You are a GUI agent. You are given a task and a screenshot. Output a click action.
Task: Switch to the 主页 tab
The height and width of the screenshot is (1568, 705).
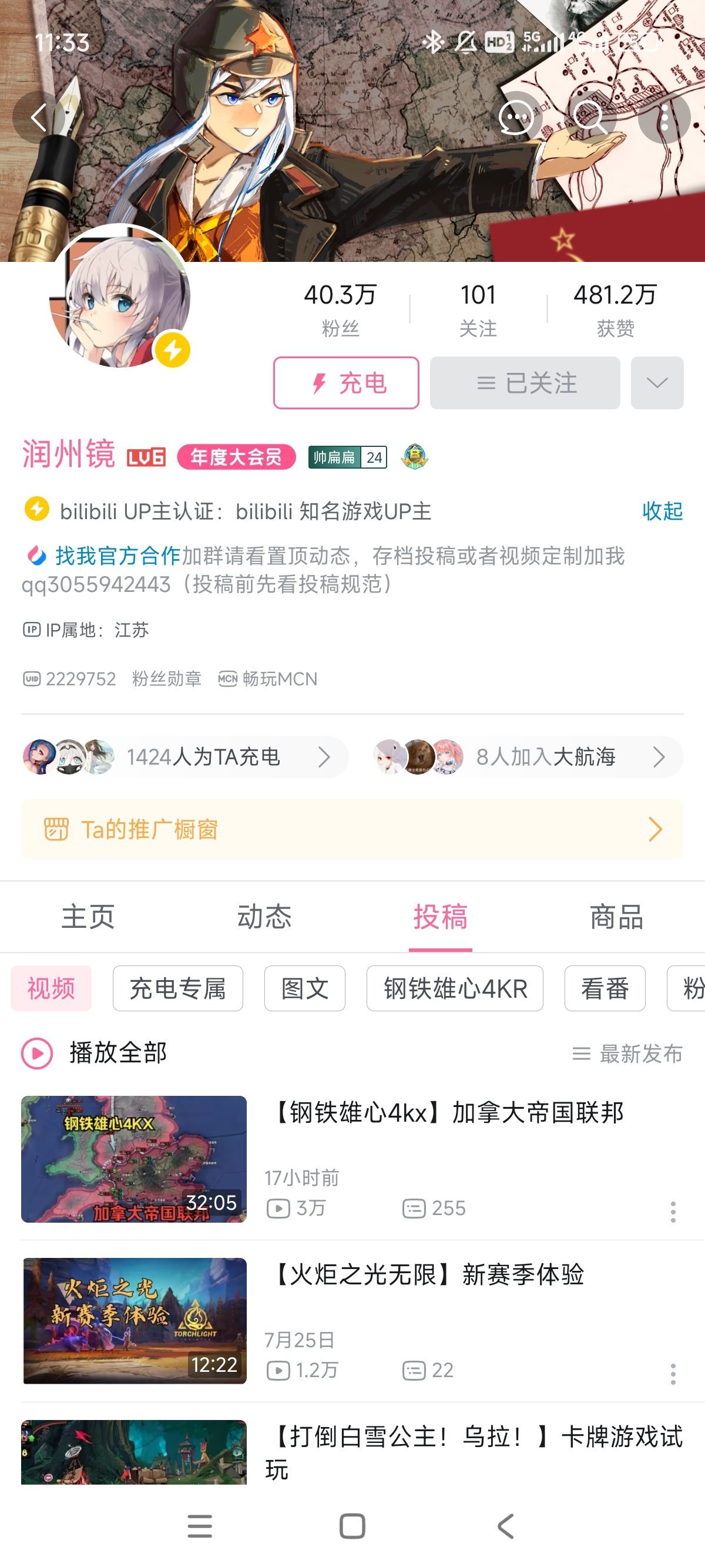click(x=88, y=917)
